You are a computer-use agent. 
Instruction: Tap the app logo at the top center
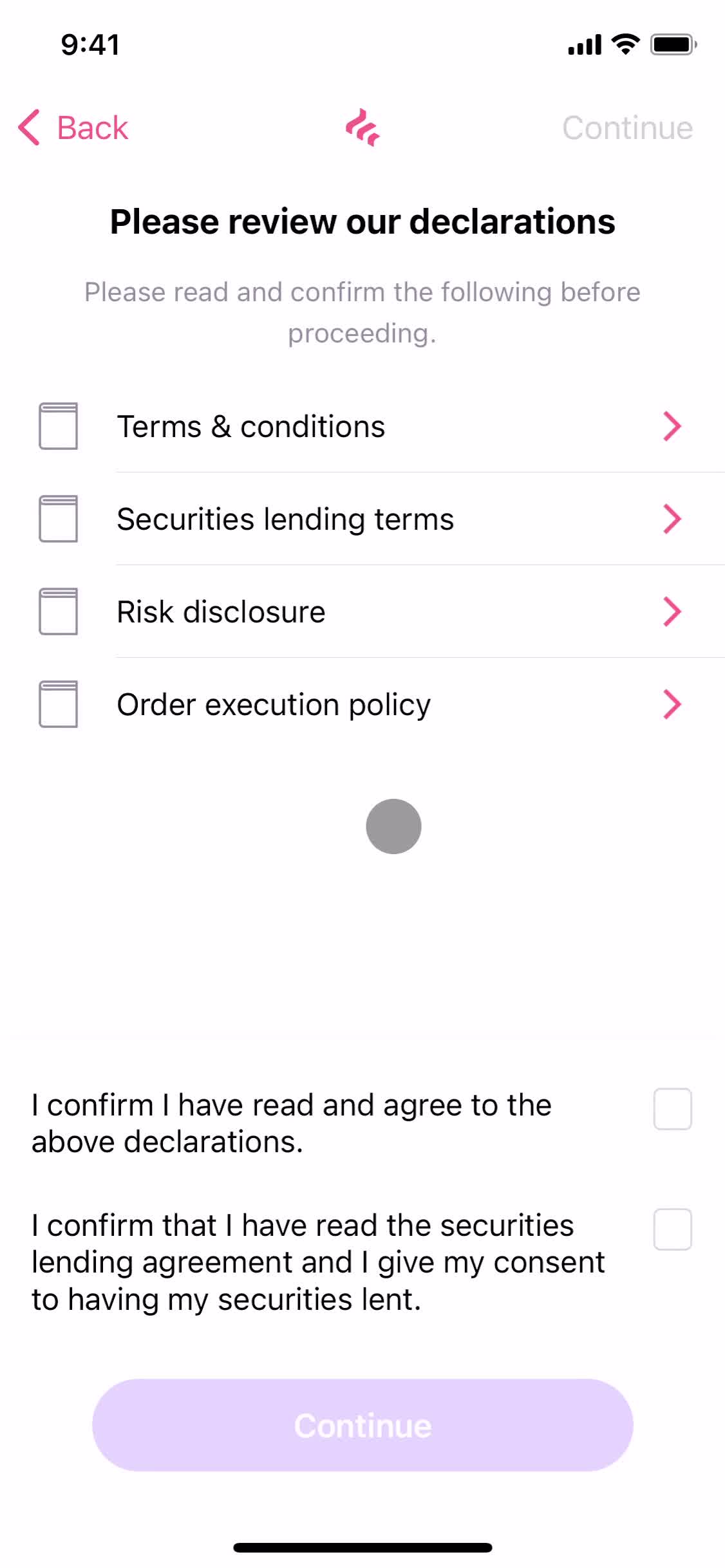click(362, 127)
